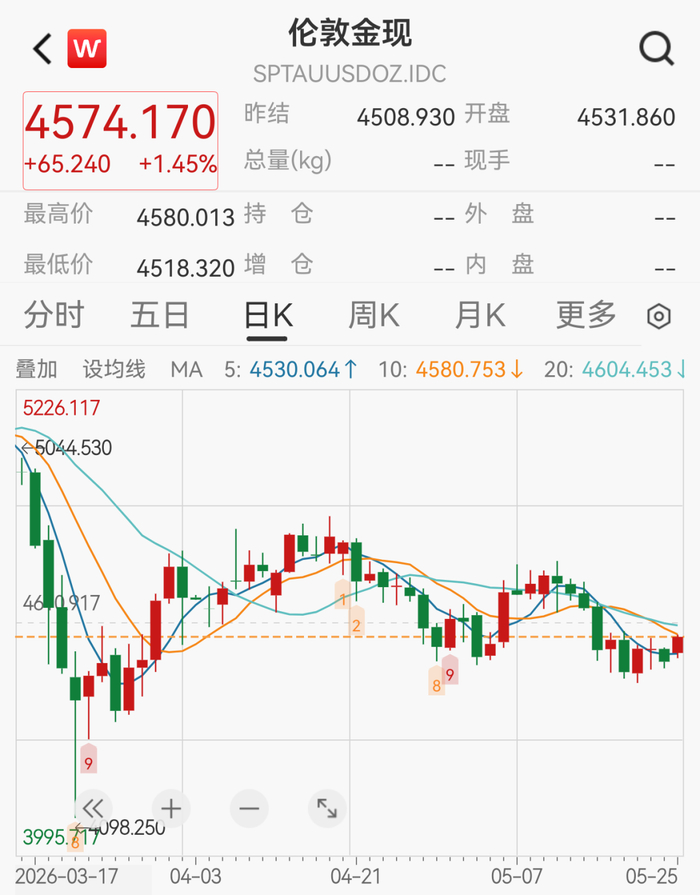Zoom in the chart with plus button
The width and height of the screenshot is (700, 895).
171,809
